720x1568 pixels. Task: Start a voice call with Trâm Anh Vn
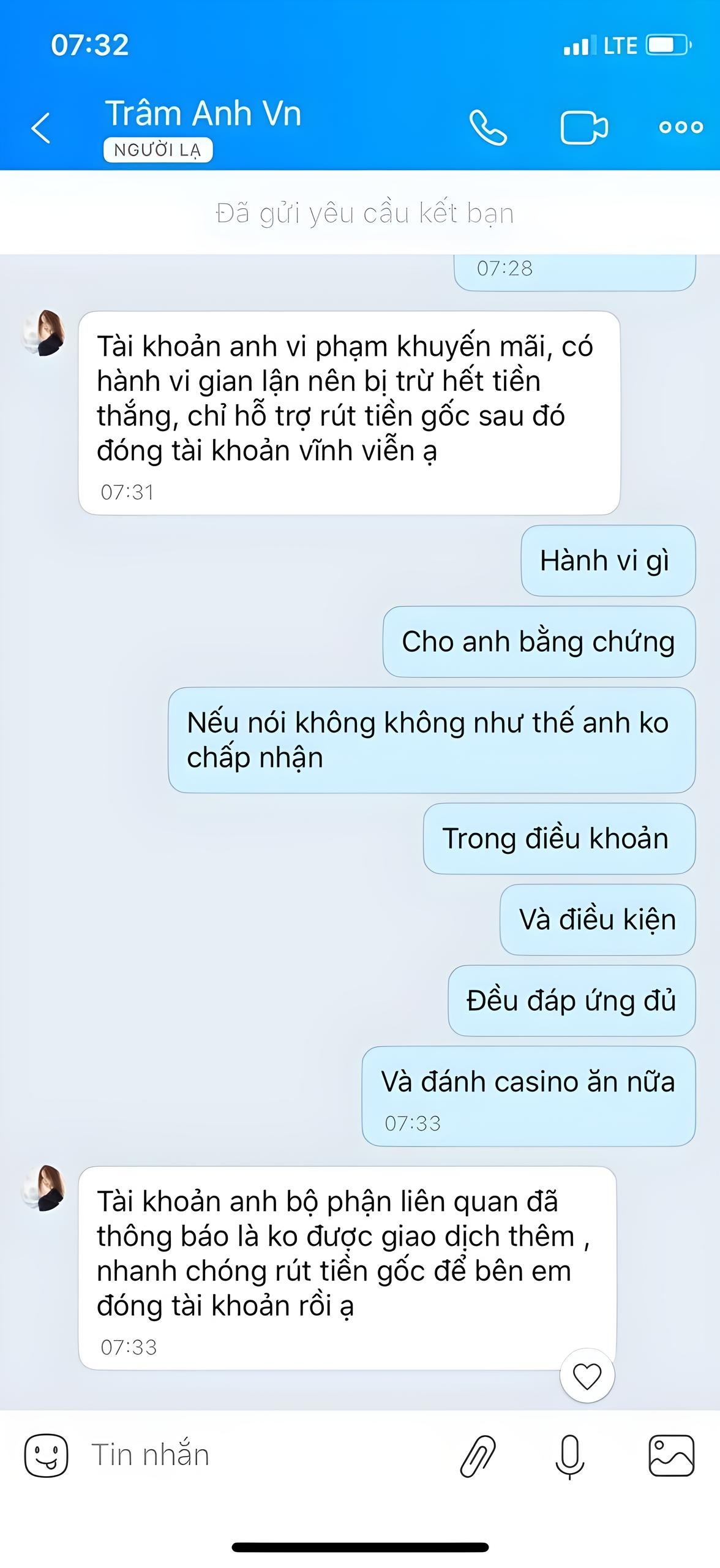(488, 127)
